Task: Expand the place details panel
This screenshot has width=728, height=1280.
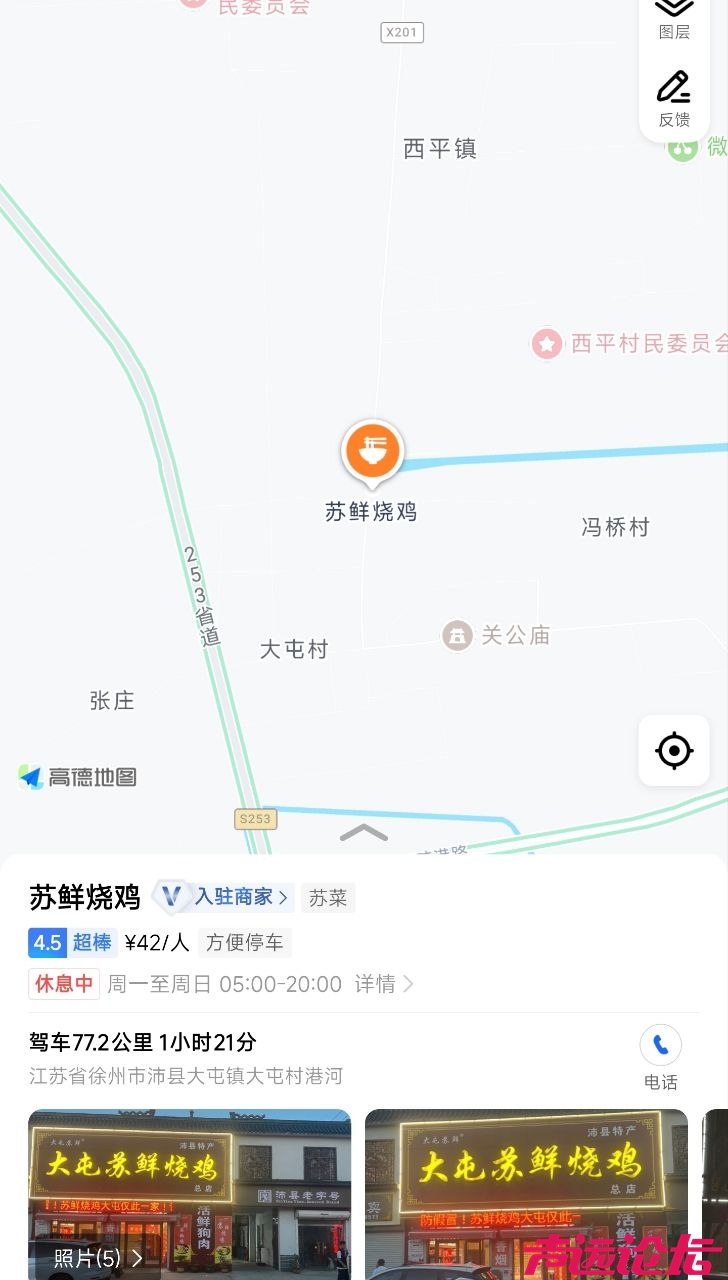Action: pyautogui.click(x=364, y=833)
